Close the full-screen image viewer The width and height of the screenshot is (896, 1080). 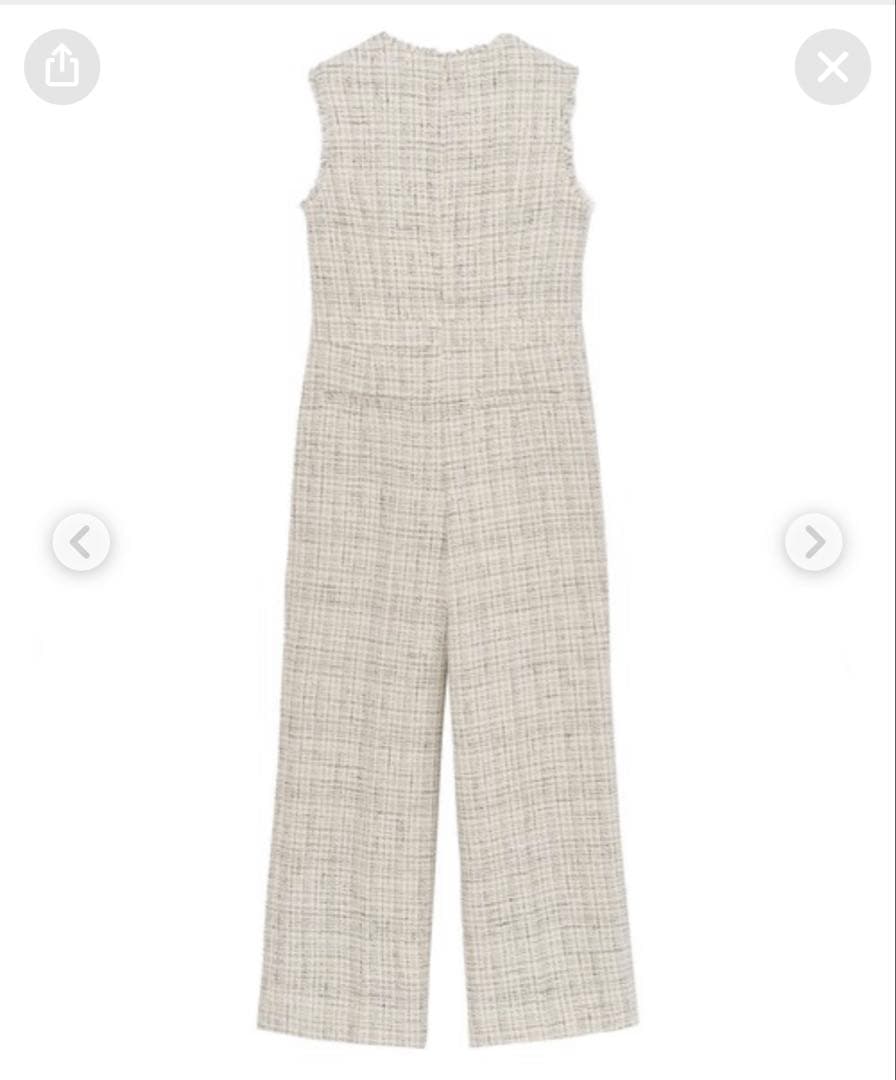832,67
